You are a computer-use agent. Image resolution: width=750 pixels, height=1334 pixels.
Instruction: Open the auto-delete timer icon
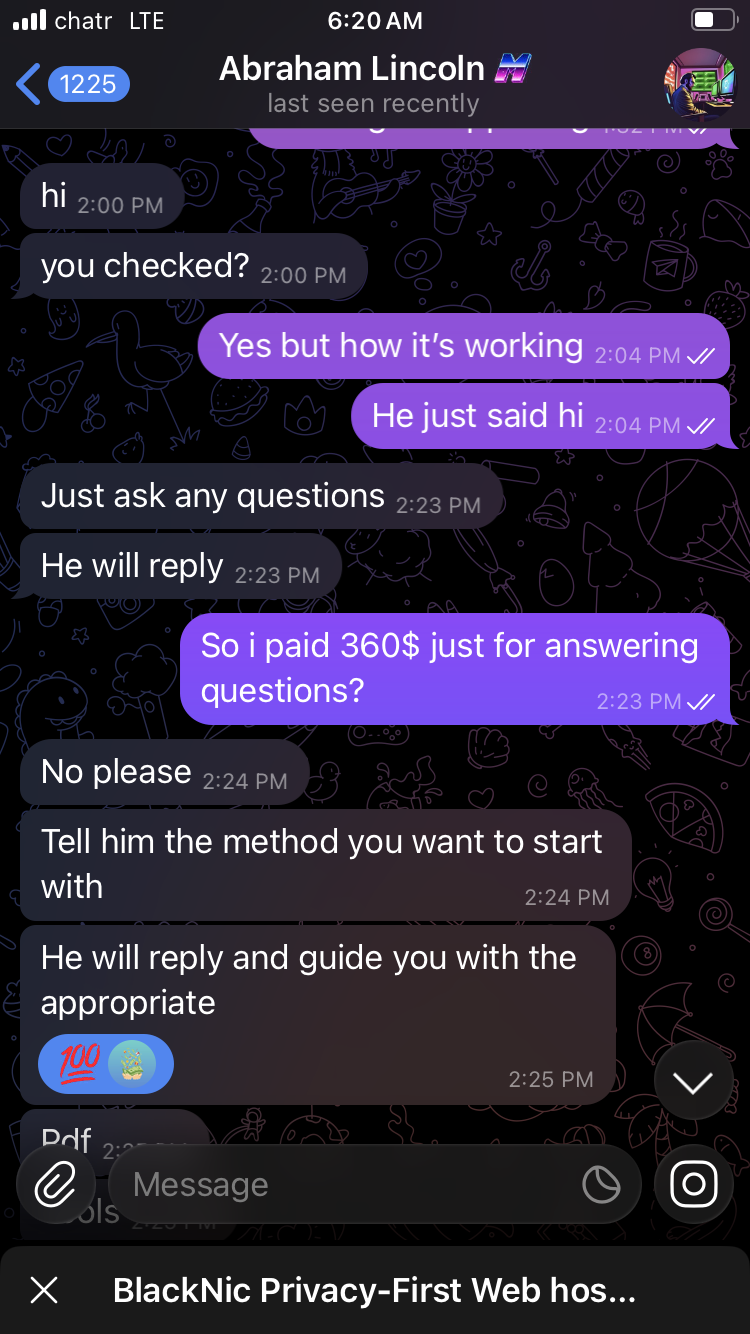[601, 1185]
